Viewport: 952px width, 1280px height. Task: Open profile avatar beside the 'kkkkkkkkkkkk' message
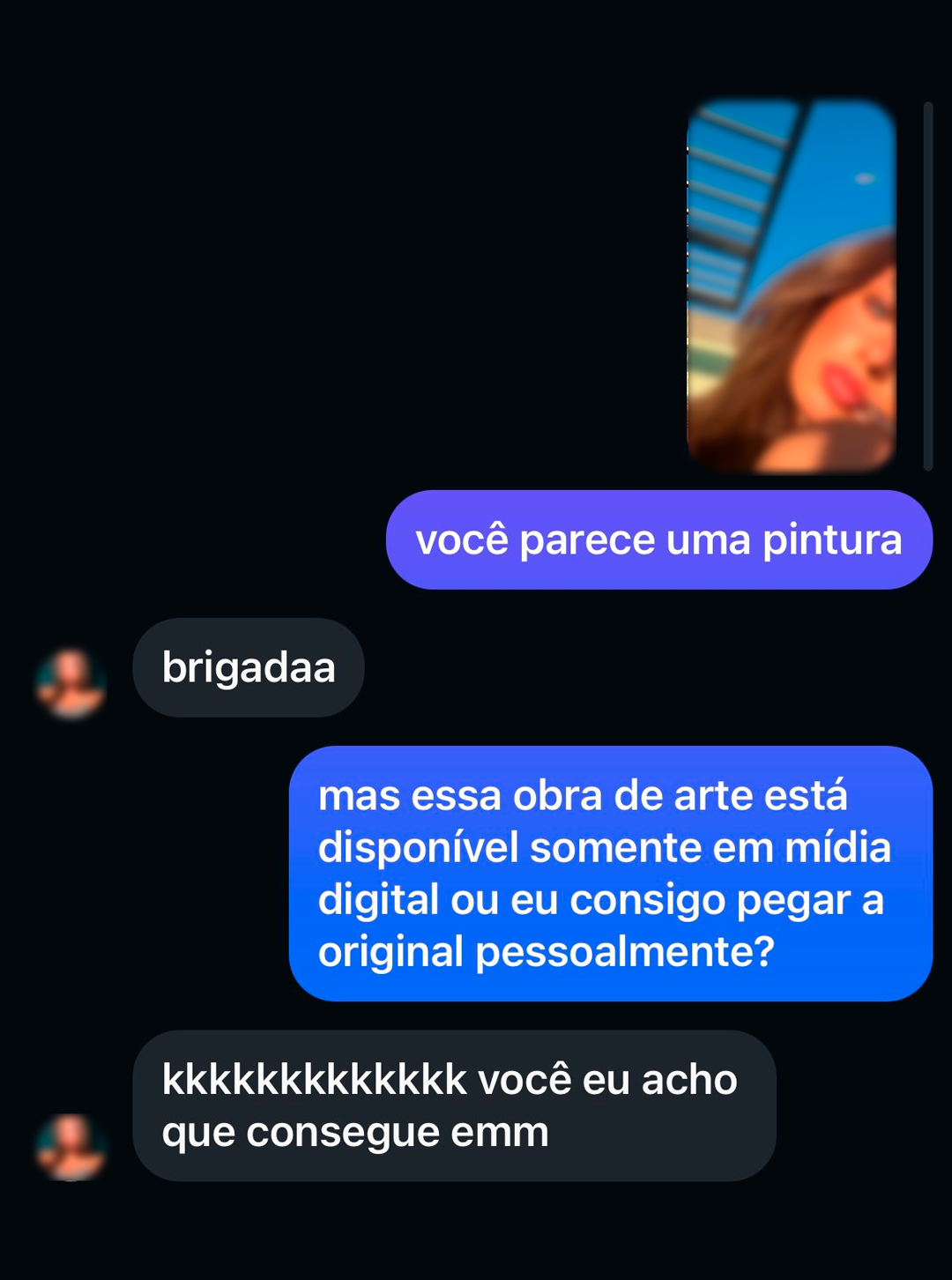pos(71,1146)
